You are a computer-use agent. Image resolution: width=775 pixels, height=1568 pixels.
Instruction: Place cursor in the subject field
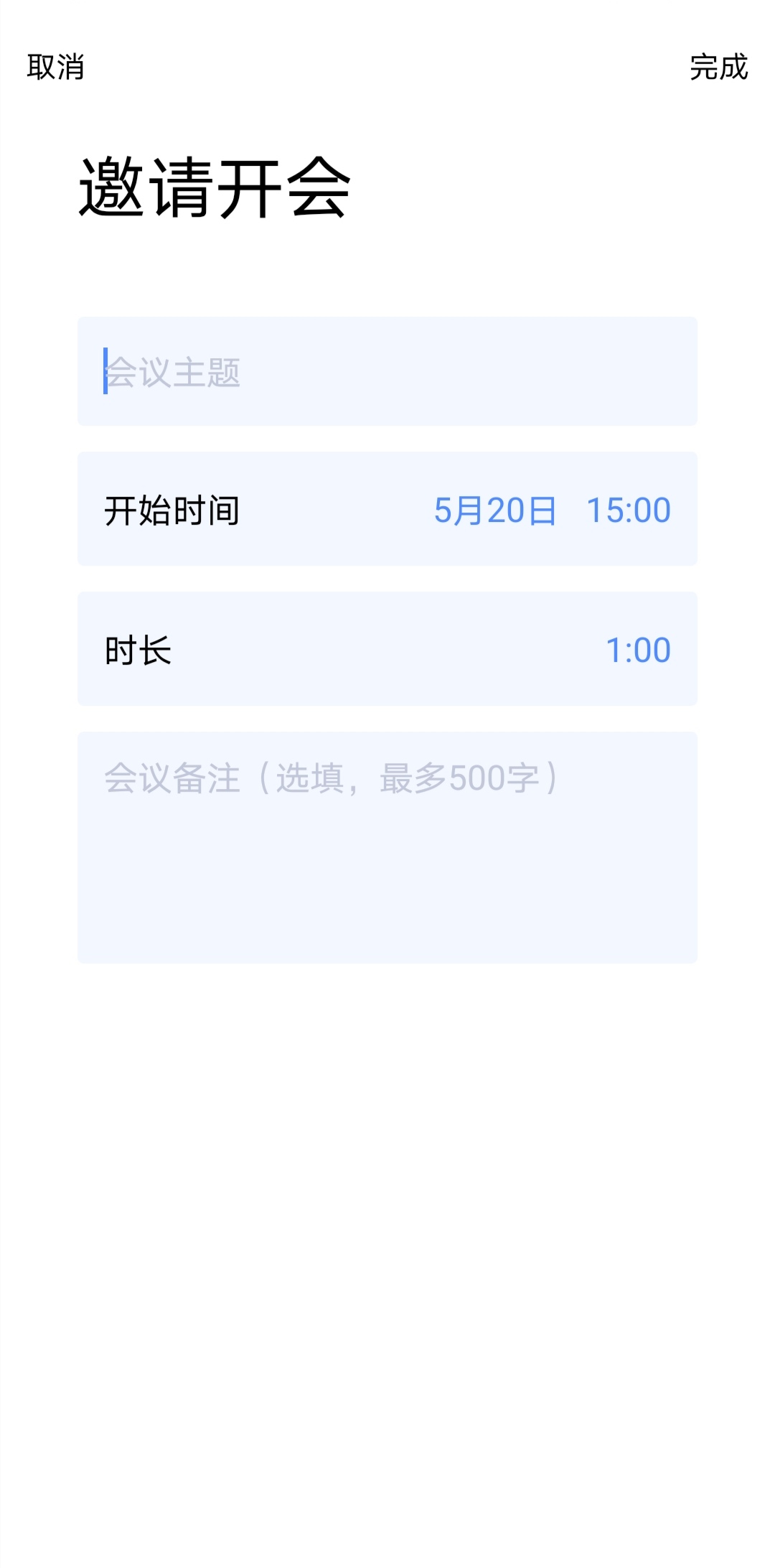(x=387, y=370)
